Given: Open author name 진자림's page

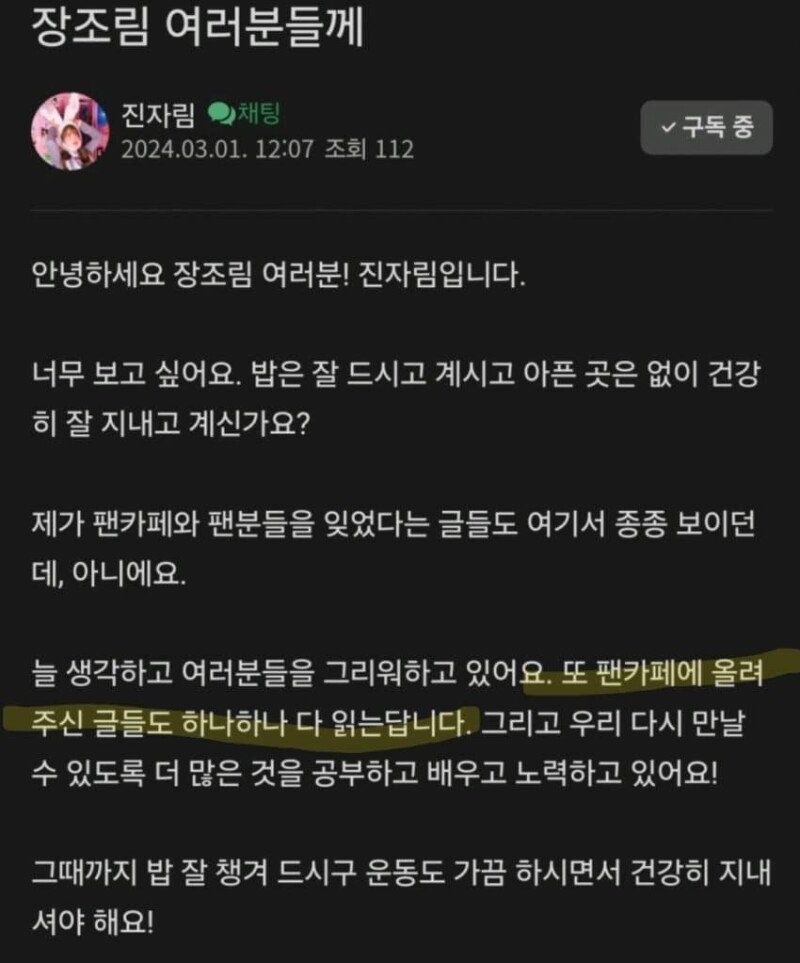Looking at the screenshot, I should [x=160, y=116].
